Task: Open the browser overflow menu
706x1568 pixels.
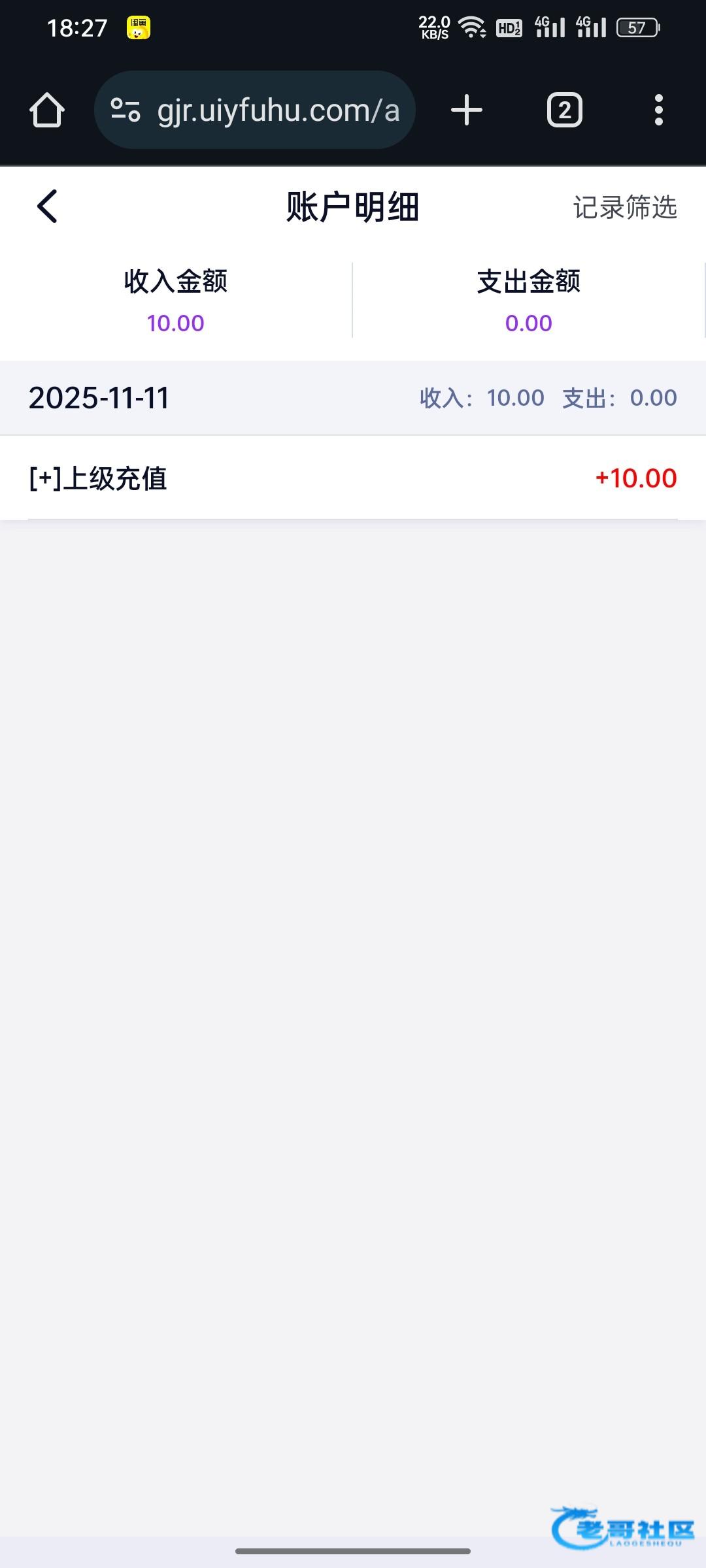Action: [658, 110]
